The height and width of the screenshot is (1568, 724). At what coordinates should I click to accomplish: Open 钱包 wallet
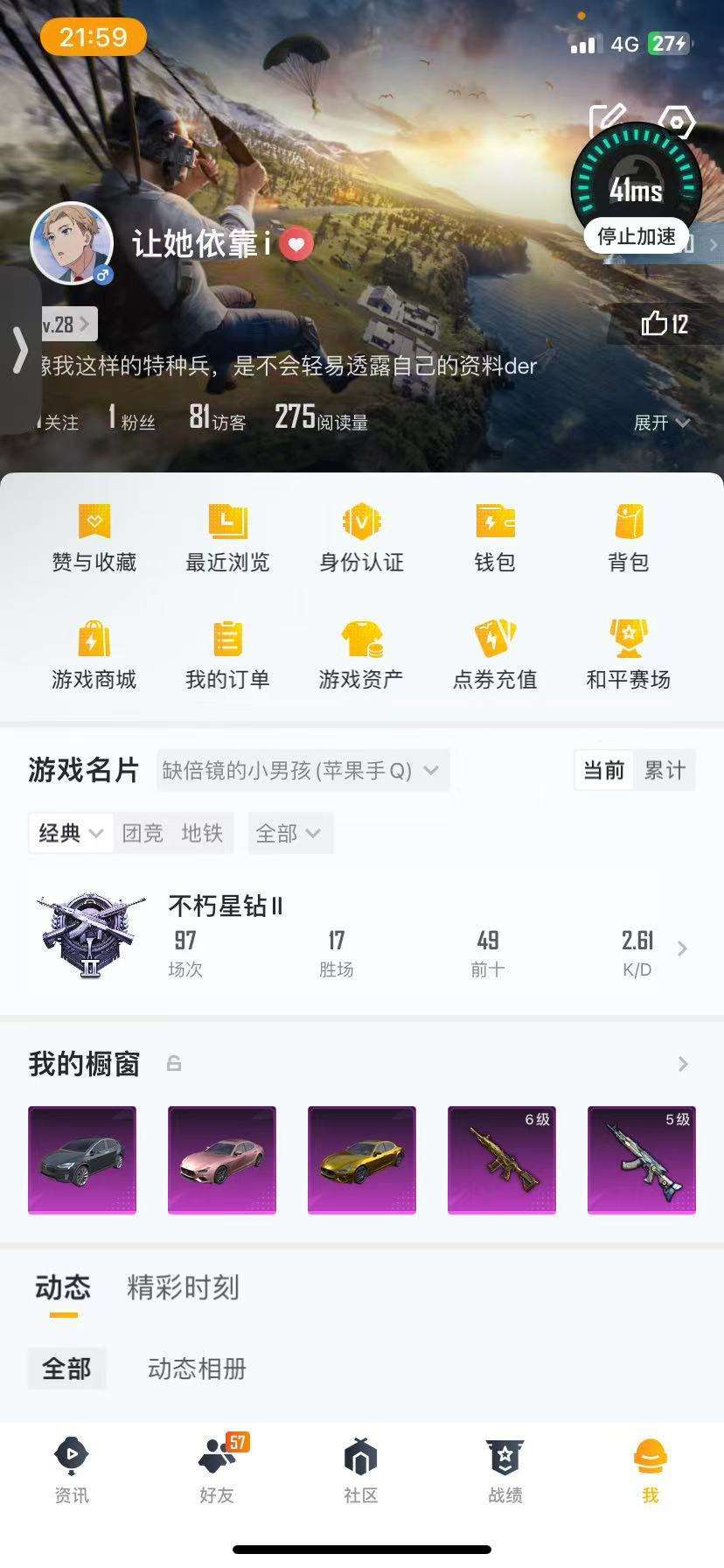click(x=495, y=536)
